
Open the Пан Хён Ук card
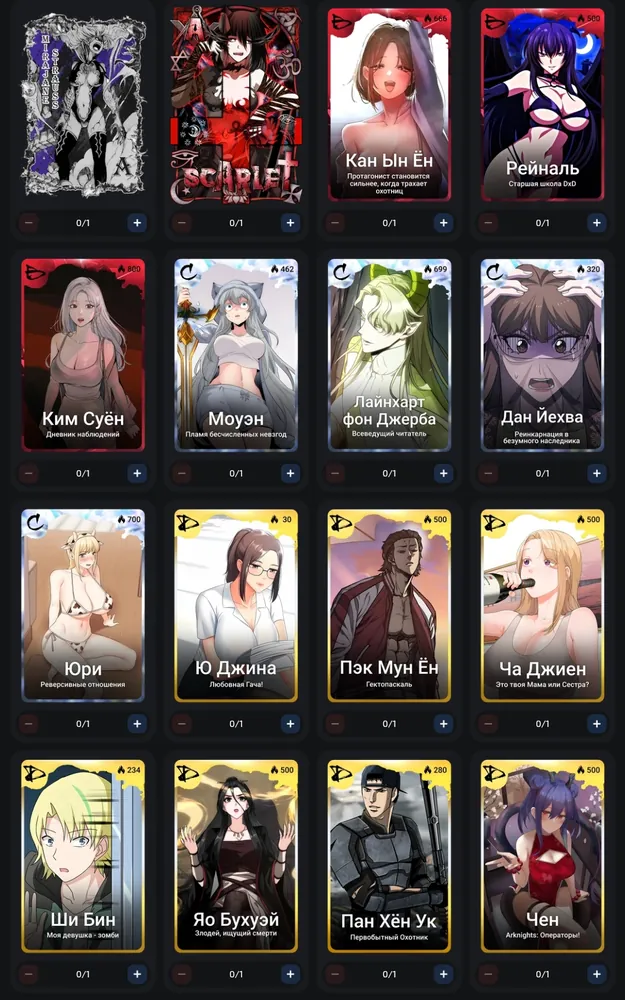(389, 856)
